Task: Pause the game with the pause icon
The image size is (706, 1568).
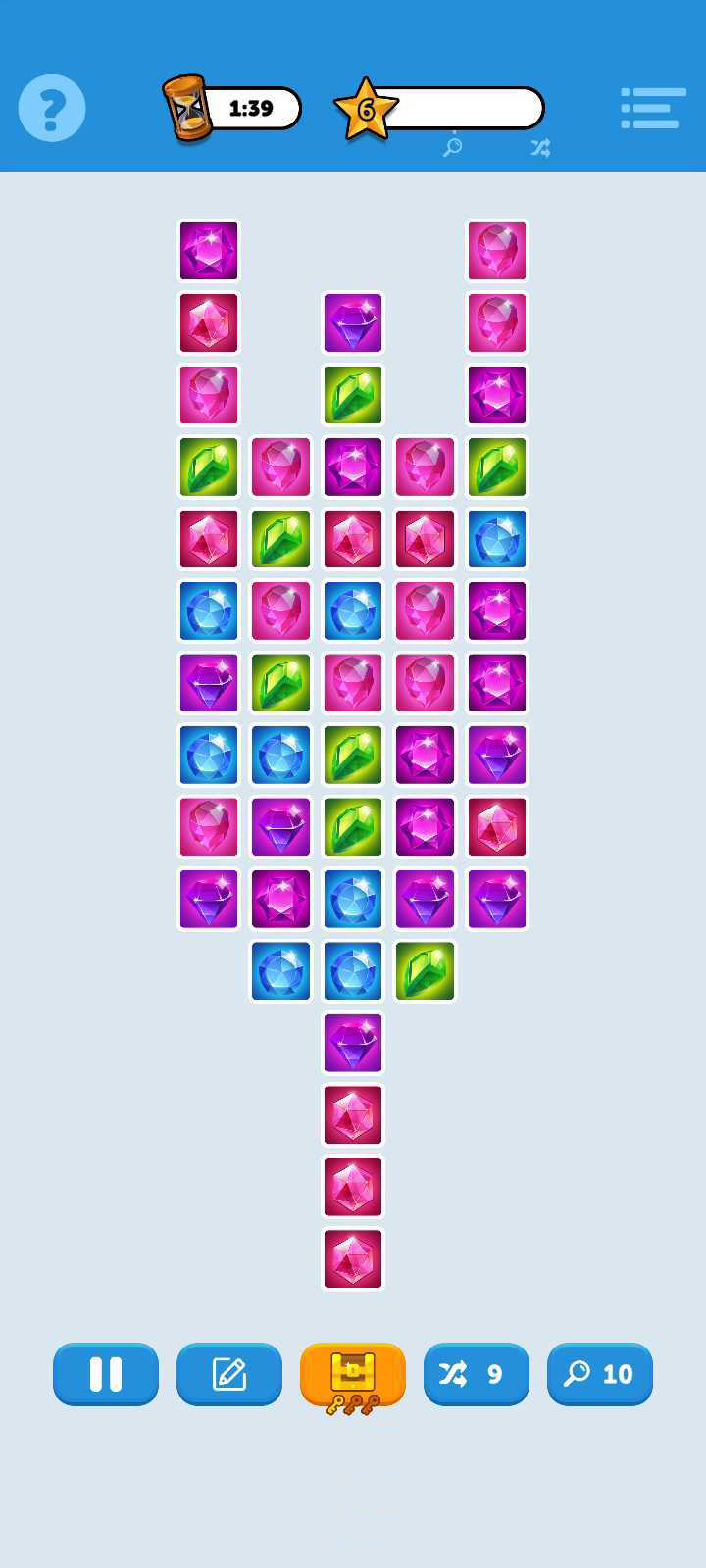Action: tap(105, 1374)
